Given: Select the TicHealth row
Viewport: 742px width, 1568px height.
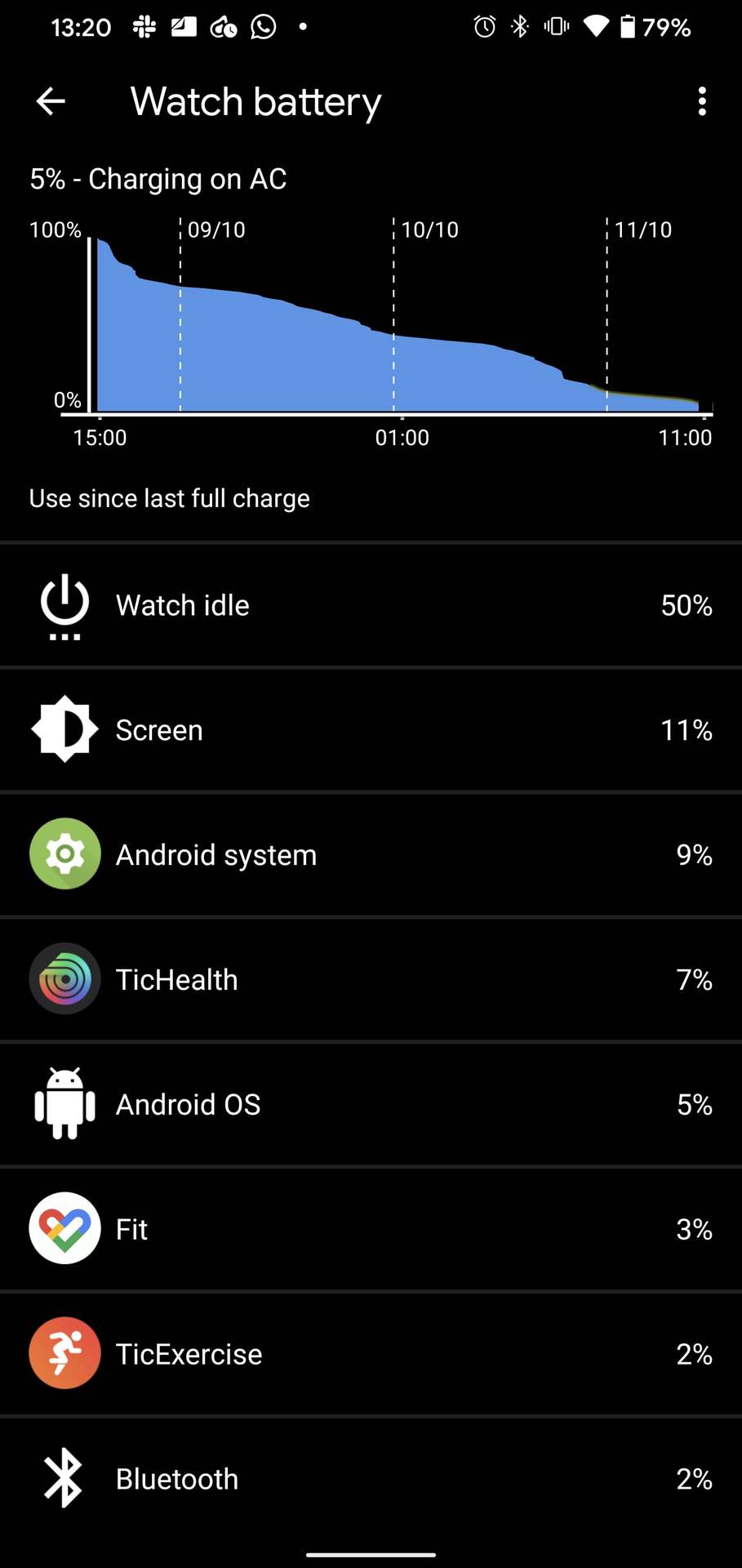Looking at the screenshot, I should (371, 979).
